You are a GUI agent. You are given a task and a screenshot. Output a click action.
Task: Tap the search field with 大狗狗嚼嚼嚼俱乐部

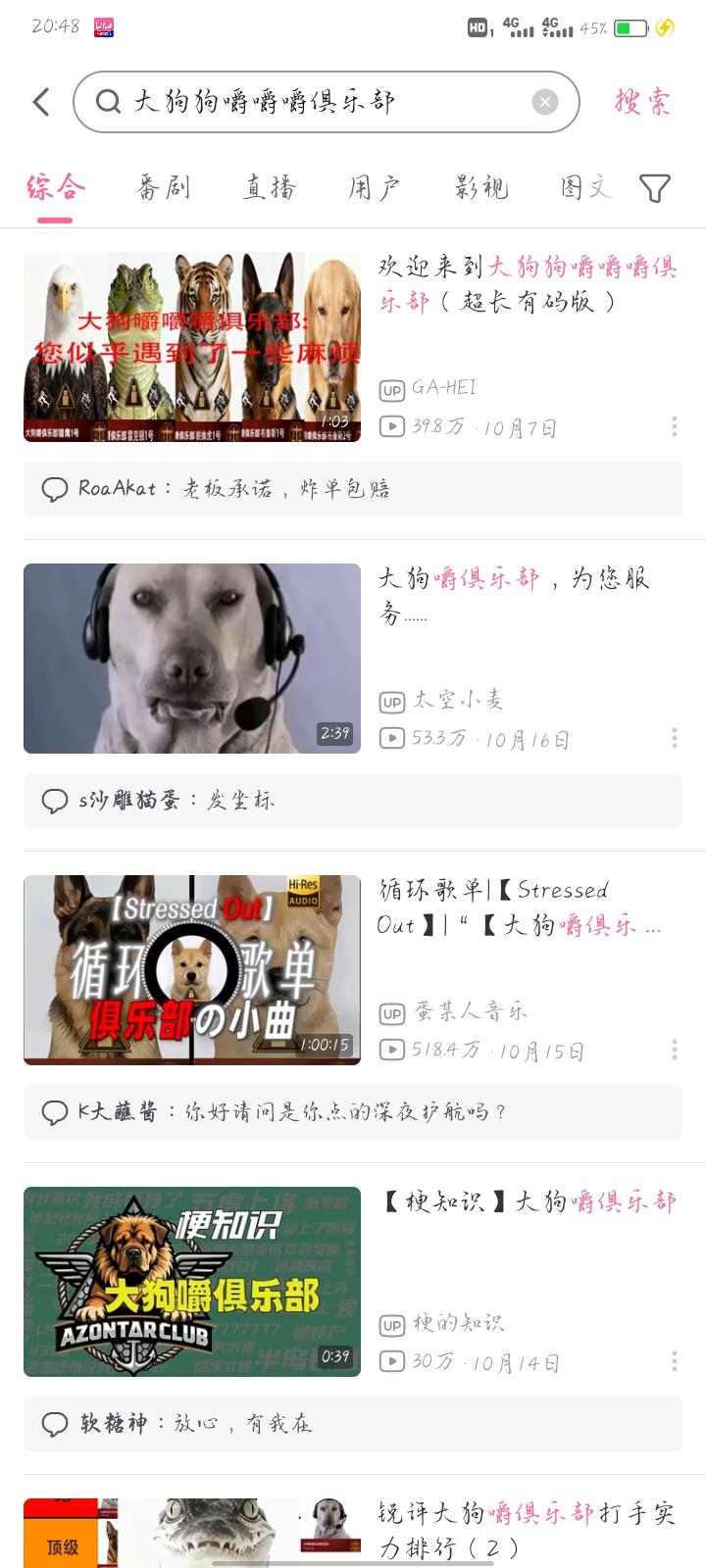(314, 102)
